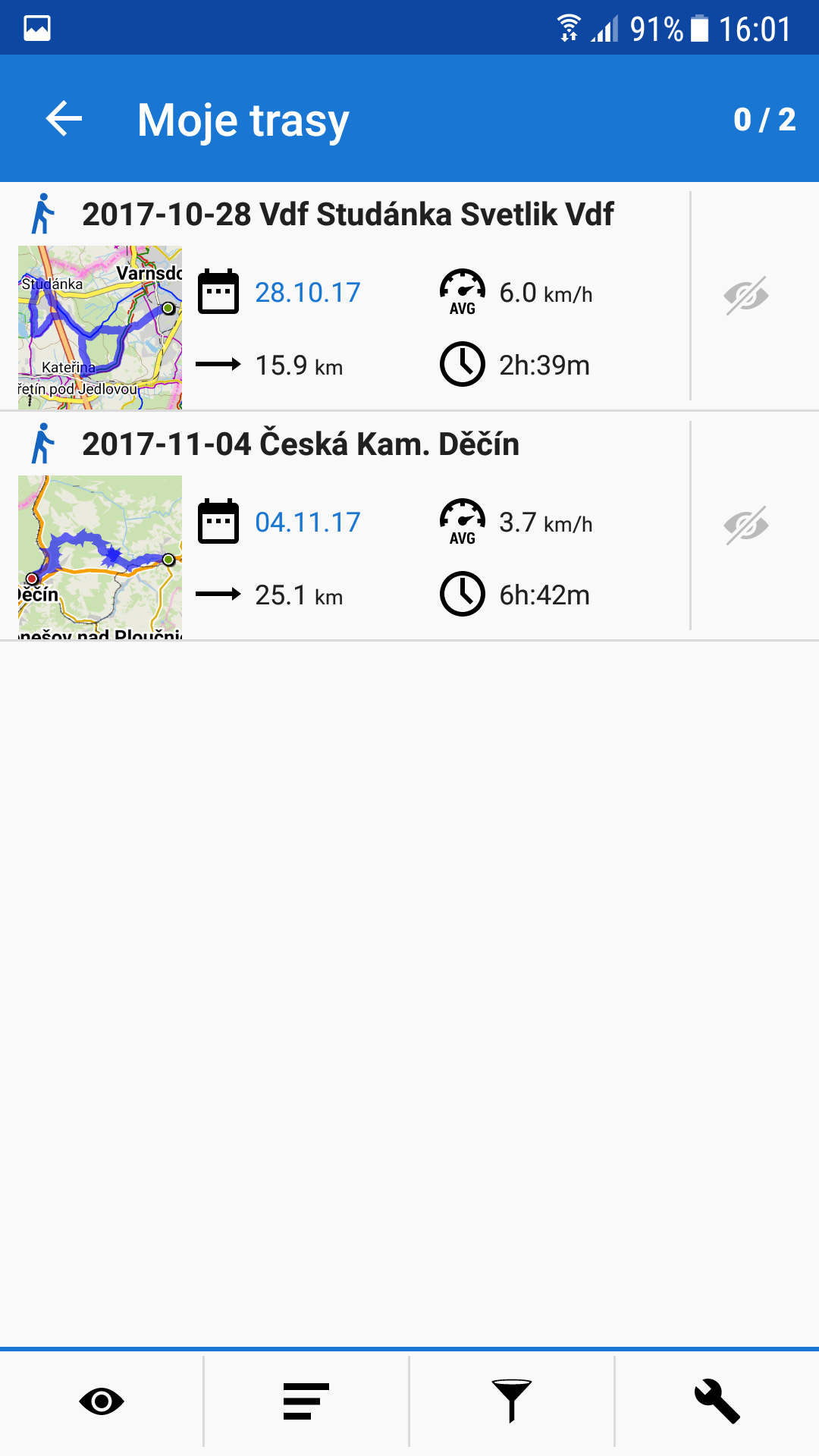Image resolution: width=819 pixels, height=1456 pixels.
Task: Open the map thumbnail for the Děčín track
Action: coord(100,557)
